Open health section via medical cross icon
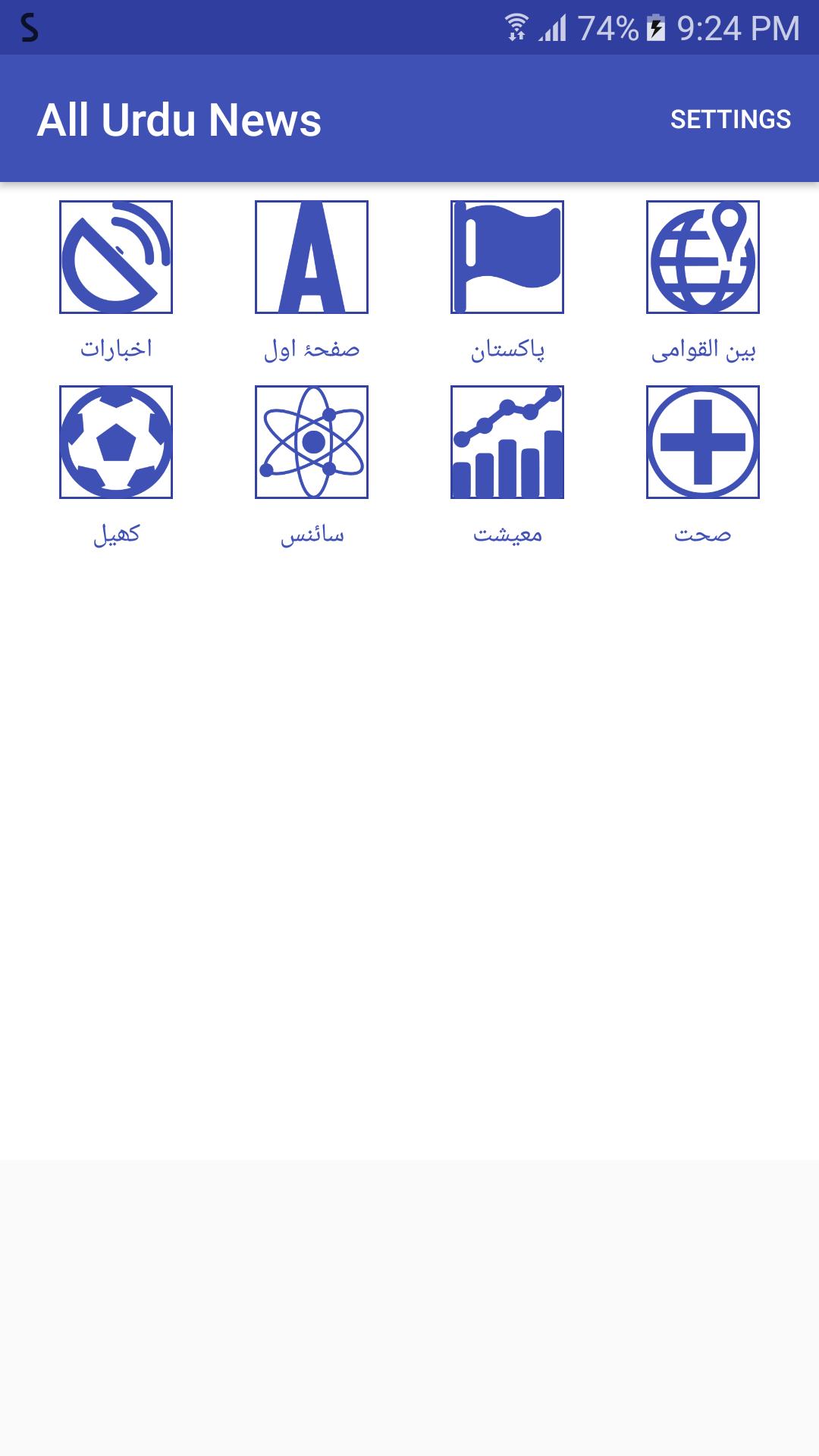819x1456 pixels. click(x=701, y=442)
